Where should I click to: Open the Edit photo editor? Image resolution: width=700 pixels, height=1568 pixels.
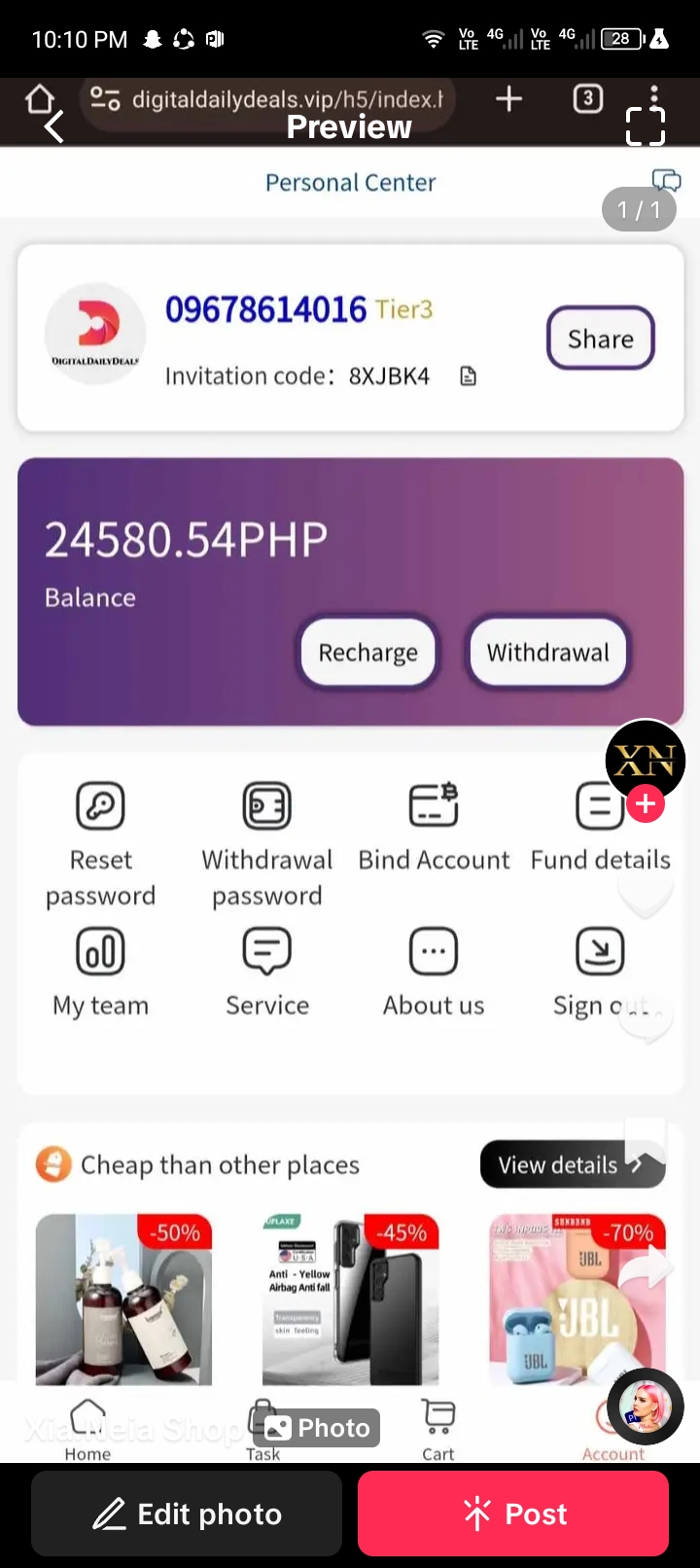(187, 1514)
